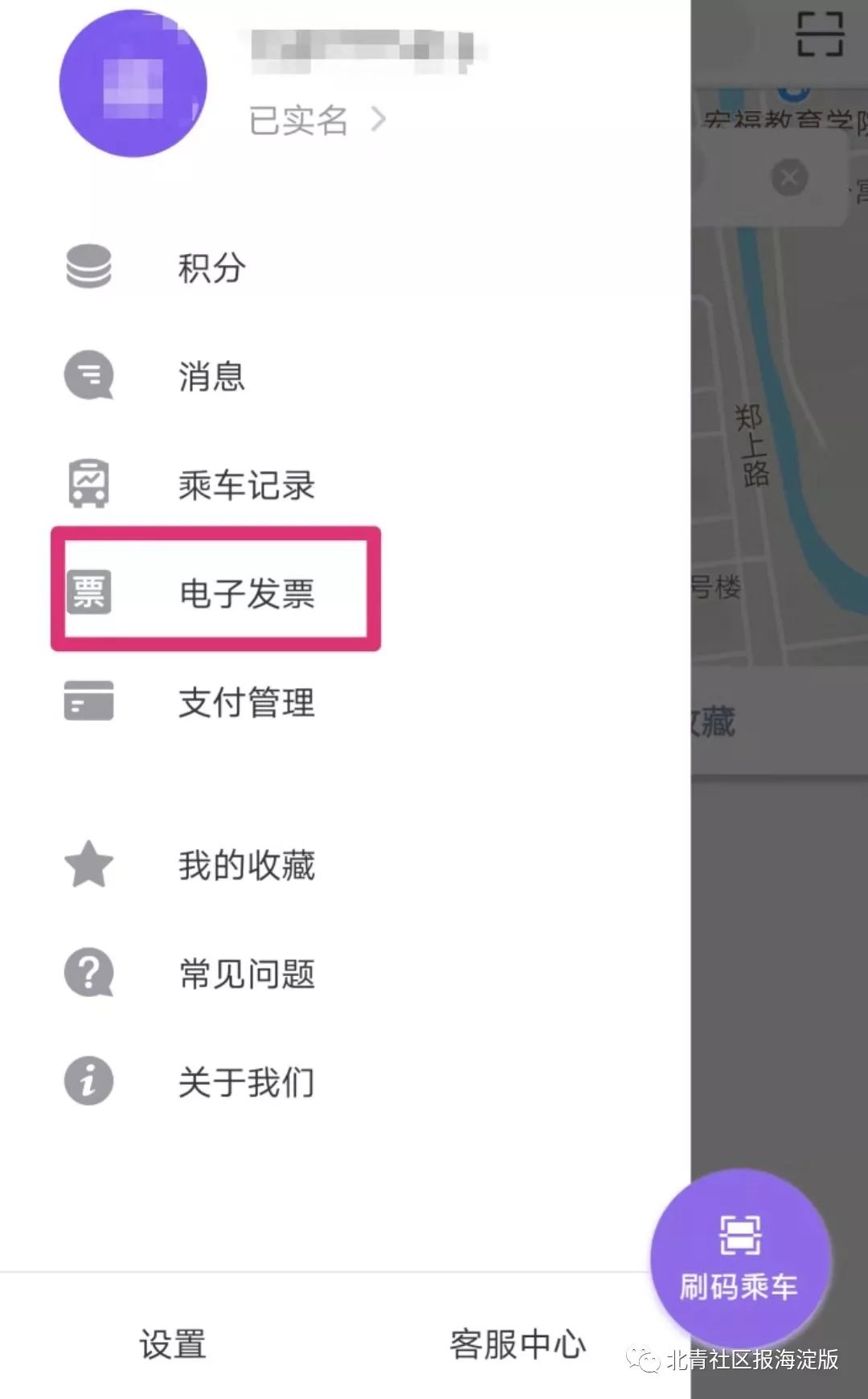Expand the 已实名 verified account chevron
Screen dimensions: 868x1399
(x=379, y=119)
